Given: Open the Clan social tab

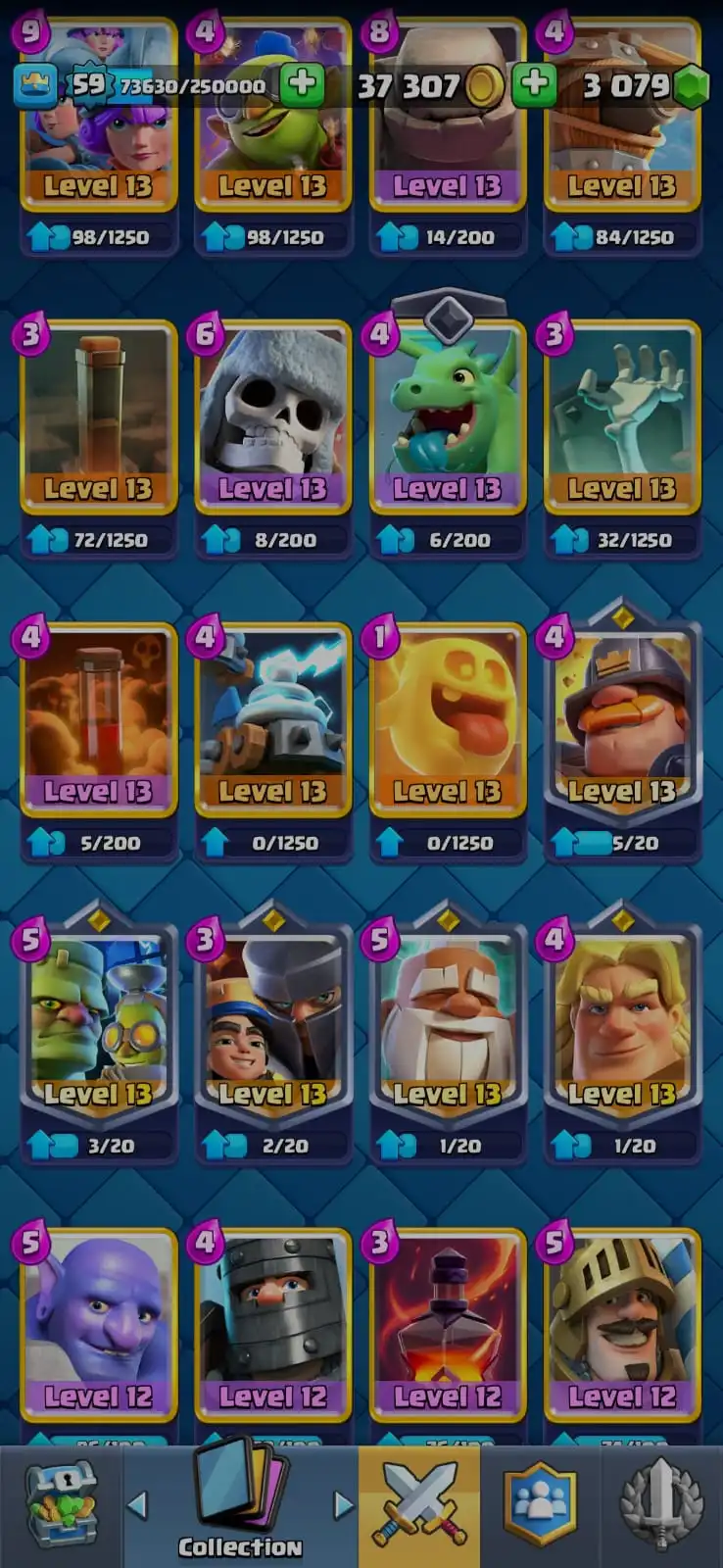Looking at the screenshot, I should 540,1505.
